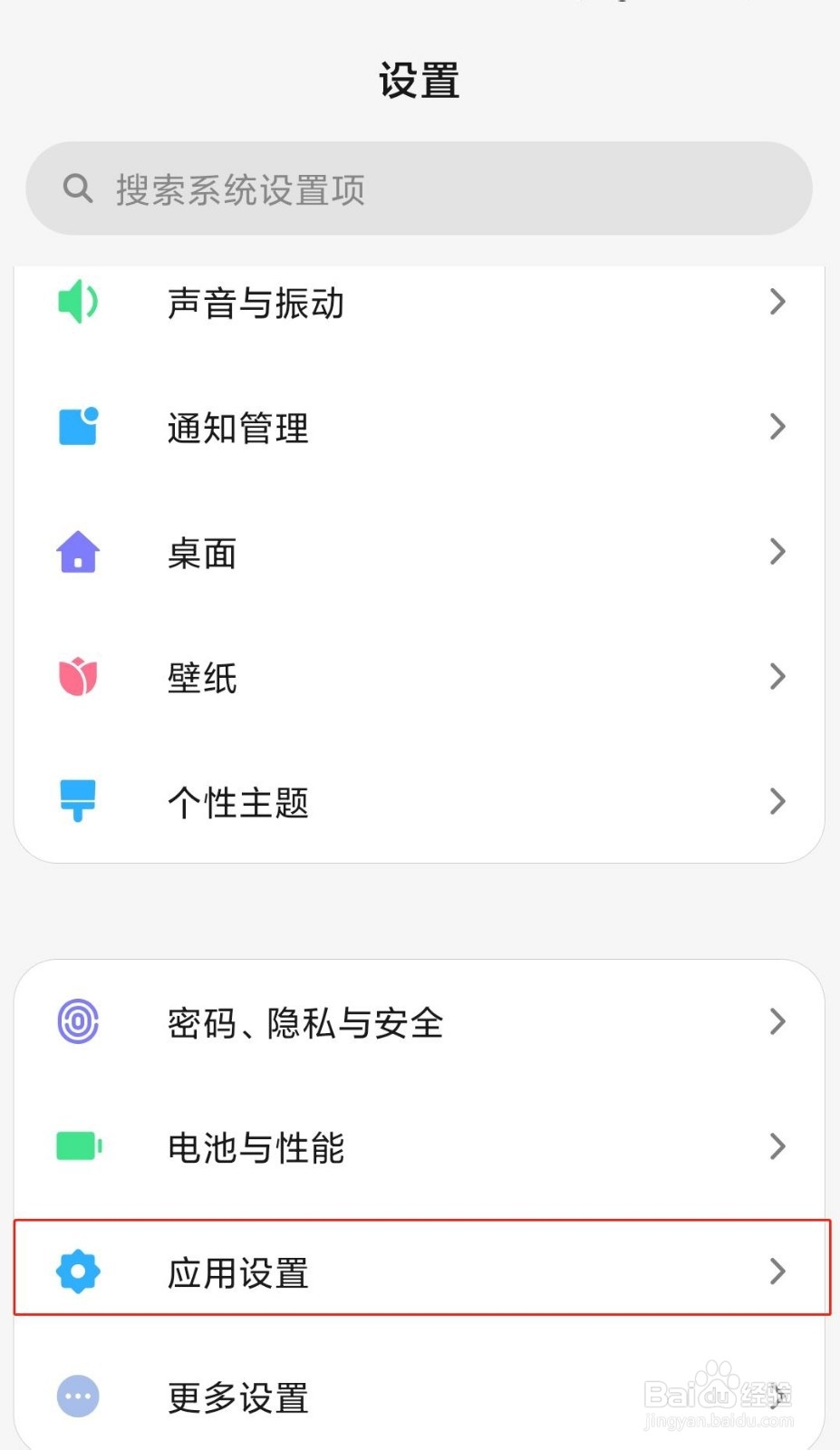The width and height of the screenshot is (840, 1450).
Task: Click the fingerprint privacy and security icon
Action: [x=77, y=1021]
